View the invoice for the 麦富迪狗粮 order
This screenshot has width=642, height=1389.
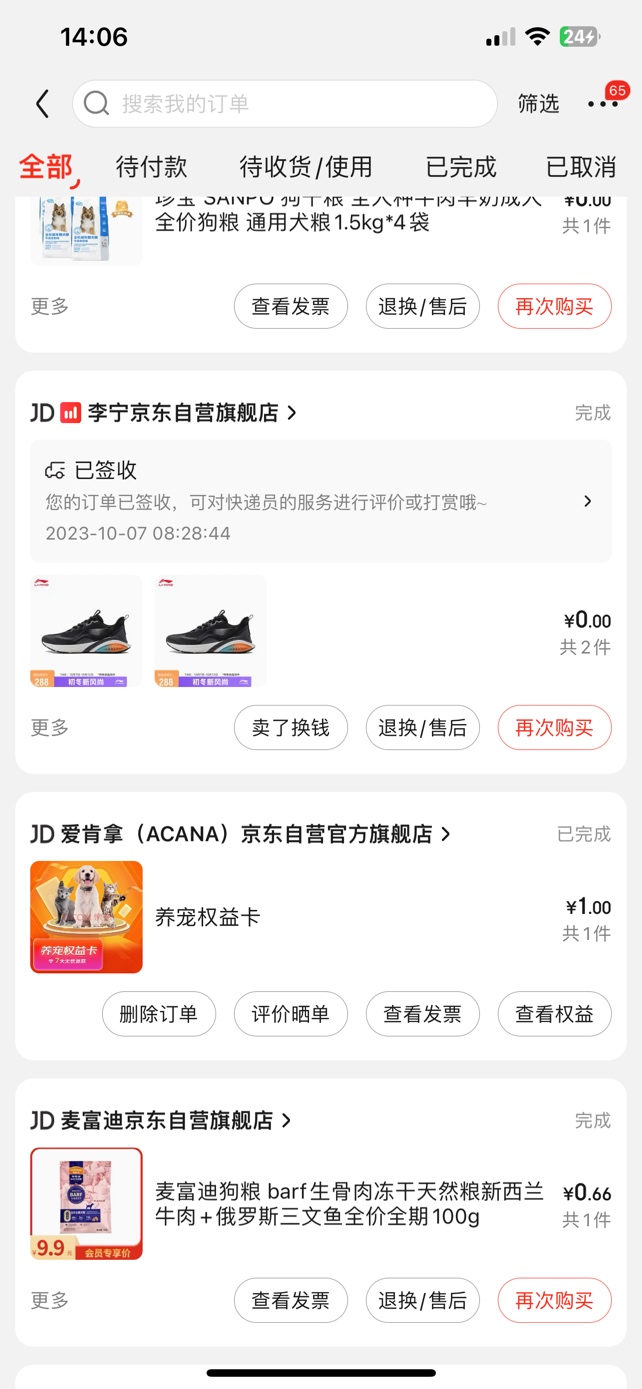click(291, 1301)
